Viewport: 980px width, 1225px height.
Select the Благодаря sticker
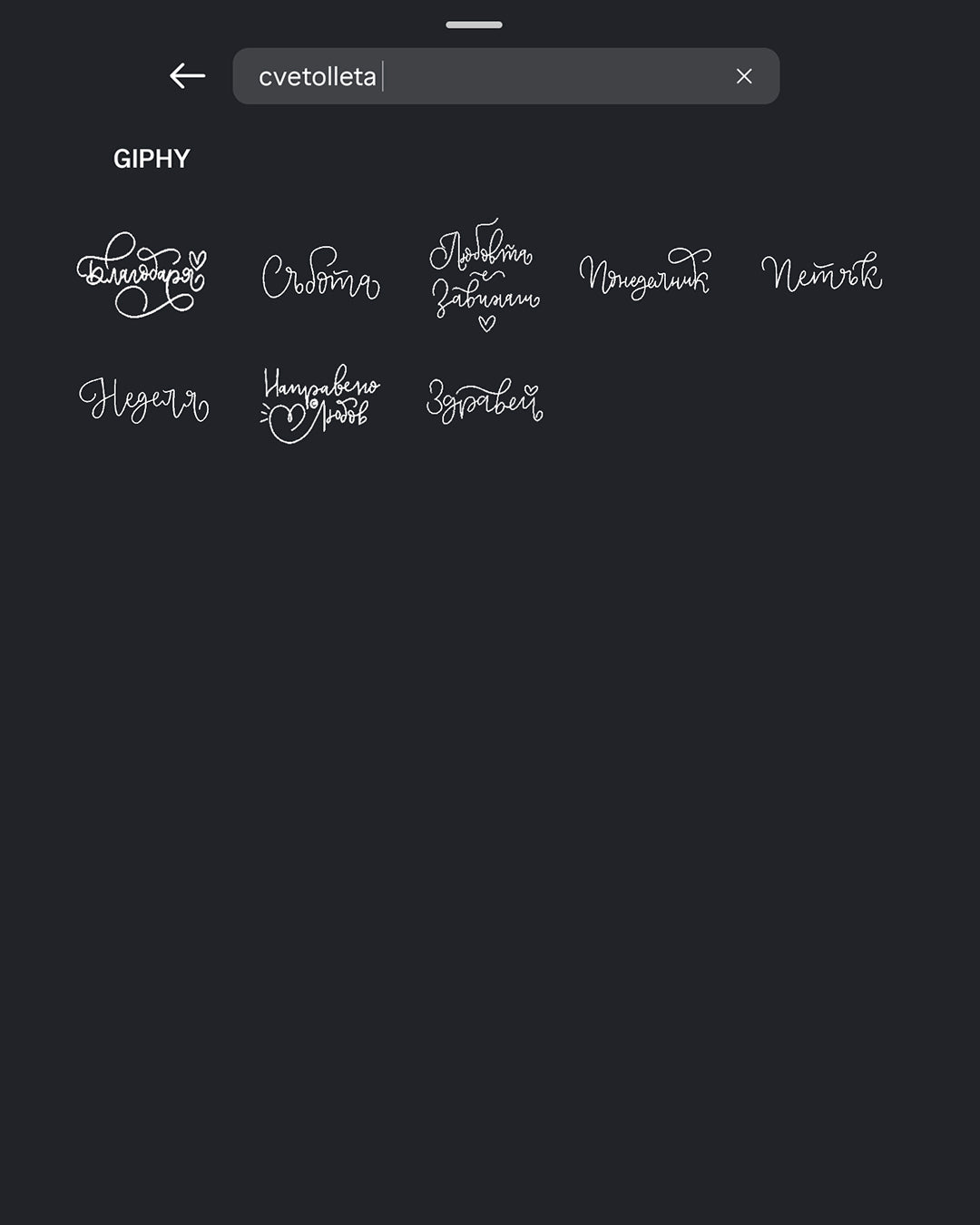[x=142, y=274]
